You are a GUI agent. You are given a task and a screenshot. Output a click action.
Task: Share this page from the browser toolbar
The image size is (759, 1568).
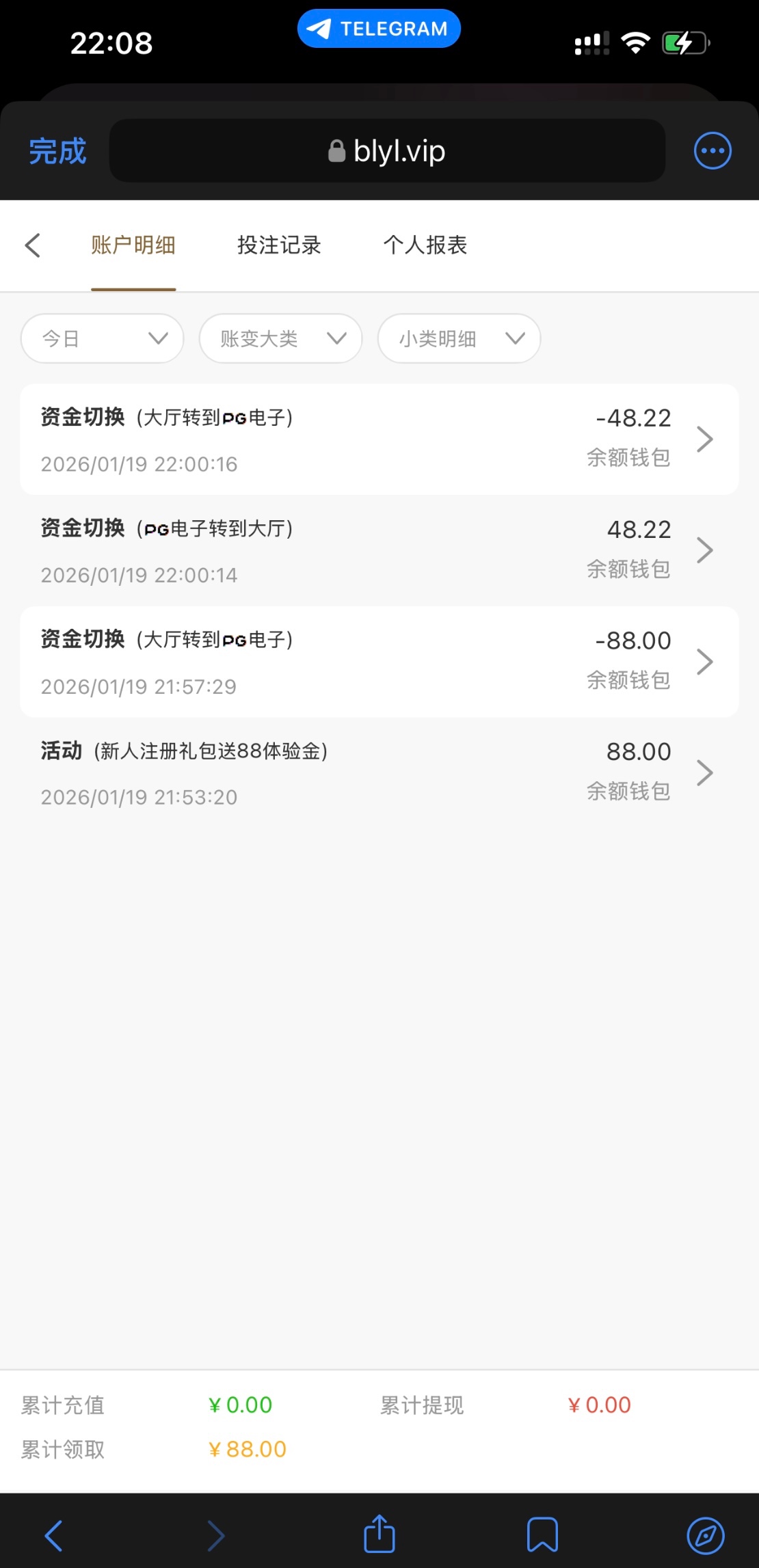[379, 1535]
